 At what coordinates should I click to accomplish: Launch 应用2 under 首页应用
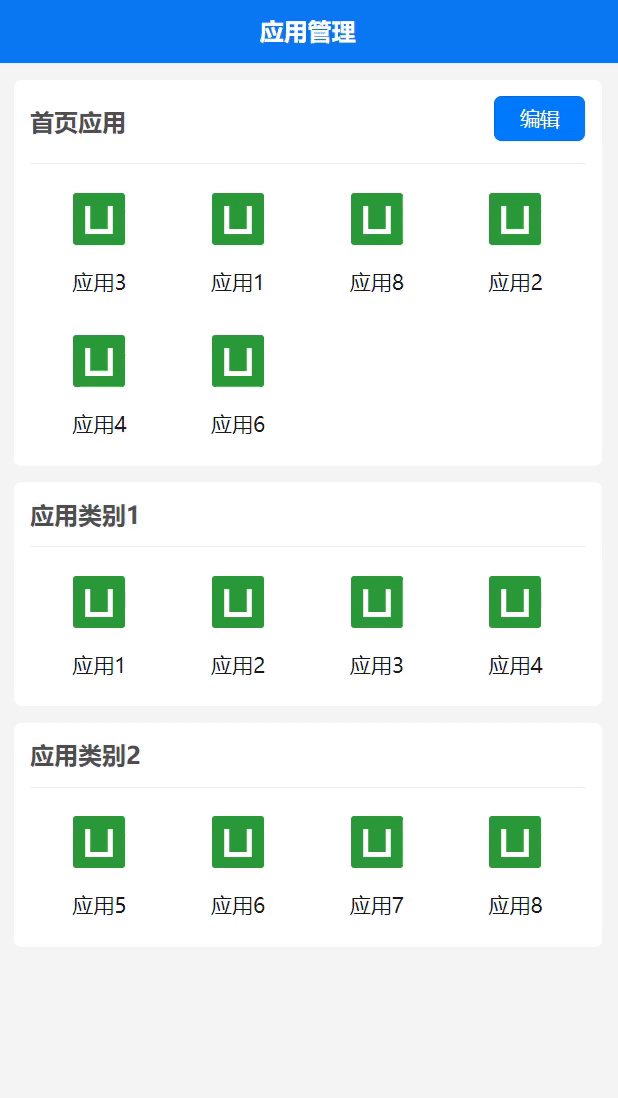(515, 243)
